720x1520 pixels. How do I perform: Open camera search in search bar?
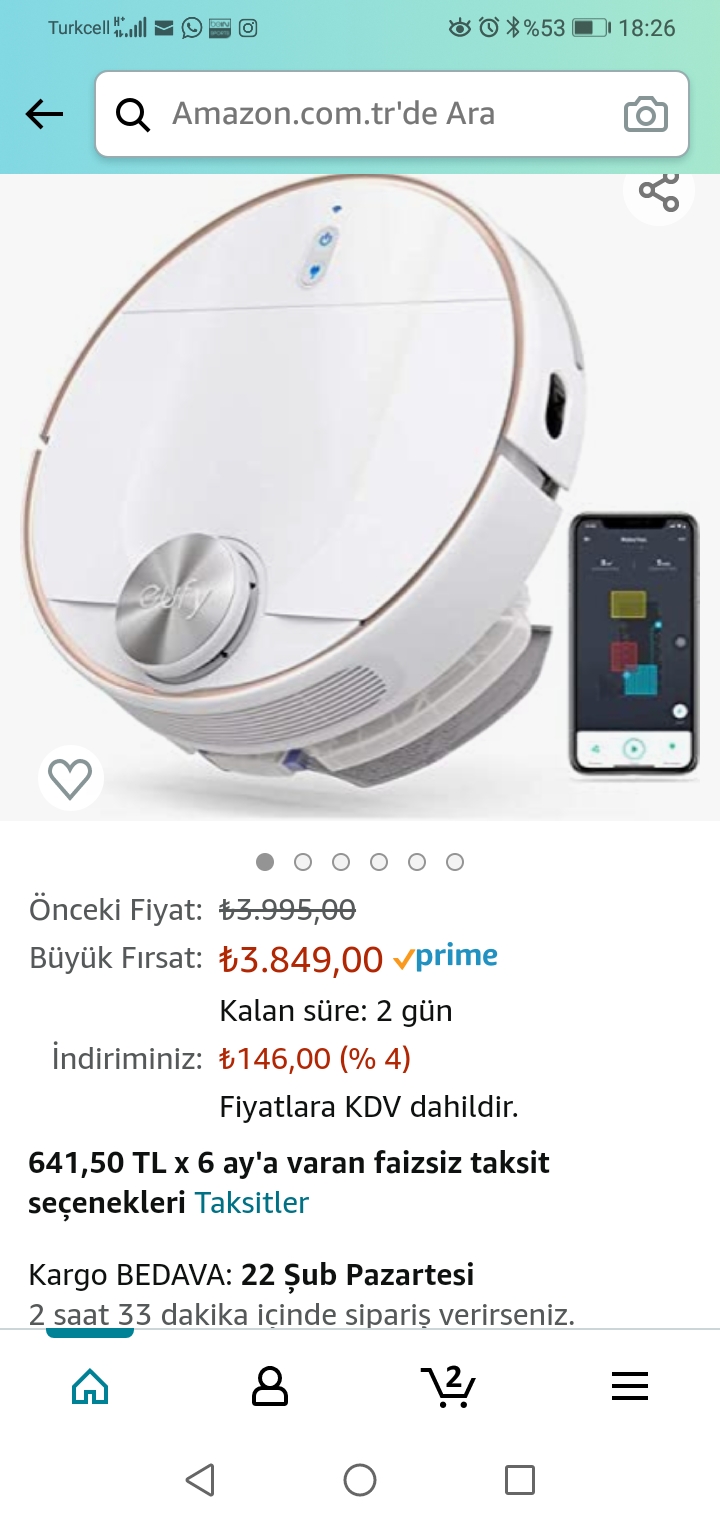tap(646, 115)
